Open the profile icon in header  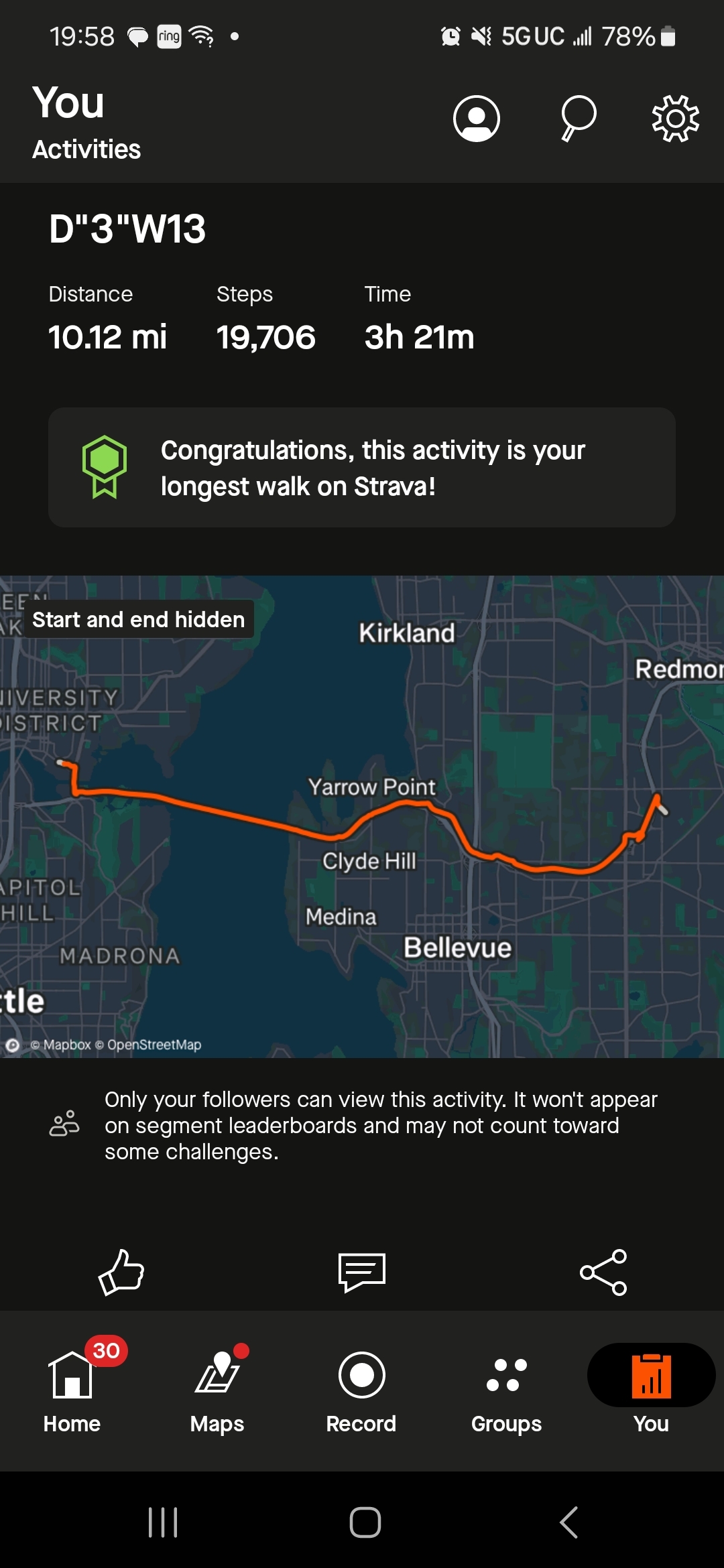tap(477, 119)
